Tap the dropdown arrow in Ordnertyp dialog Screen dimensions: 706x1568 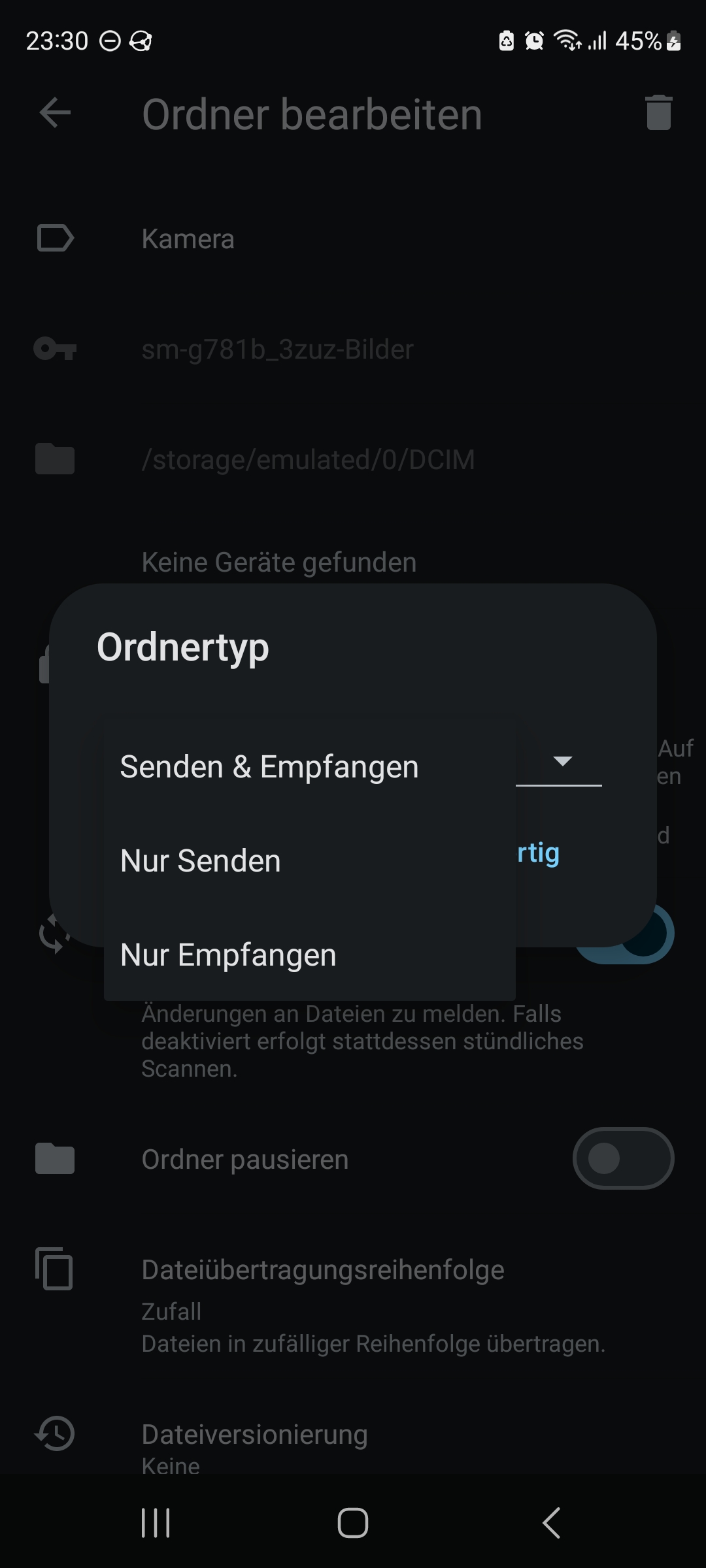(x=562, y=760)
